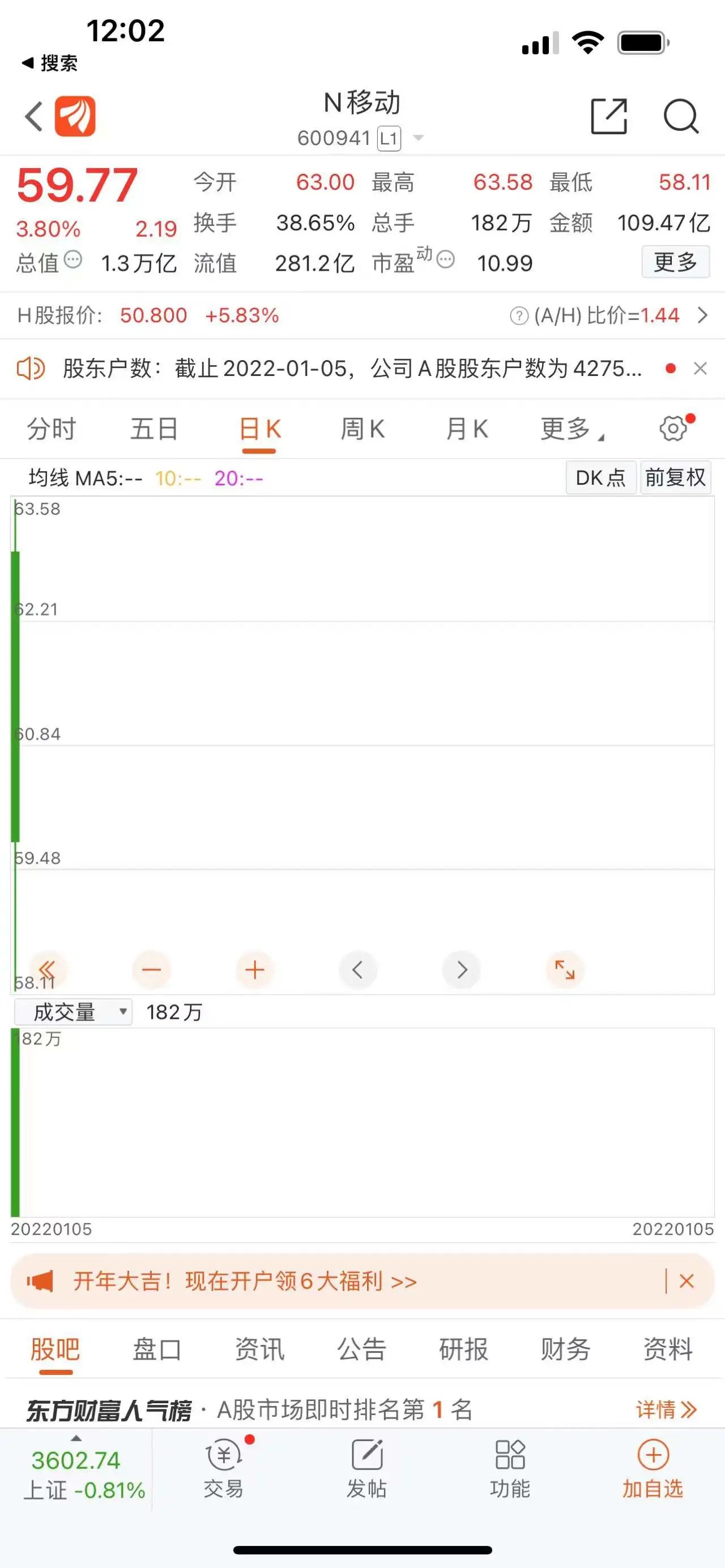Zoom in the K-line chart
725x1568 pixels.
tap(254, 969)
